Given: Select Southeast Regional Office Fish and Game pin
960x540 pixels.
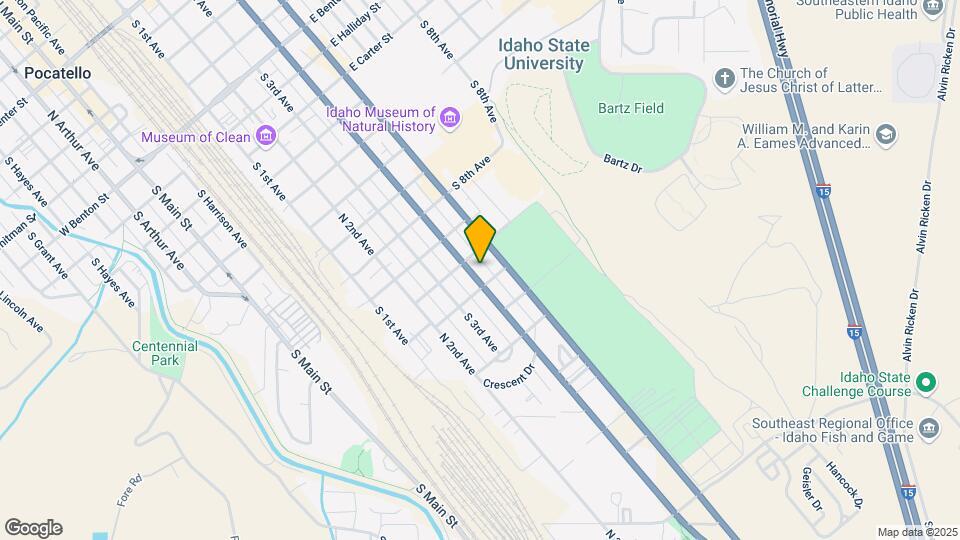Looking at the screenshot, I should [930, 429].
